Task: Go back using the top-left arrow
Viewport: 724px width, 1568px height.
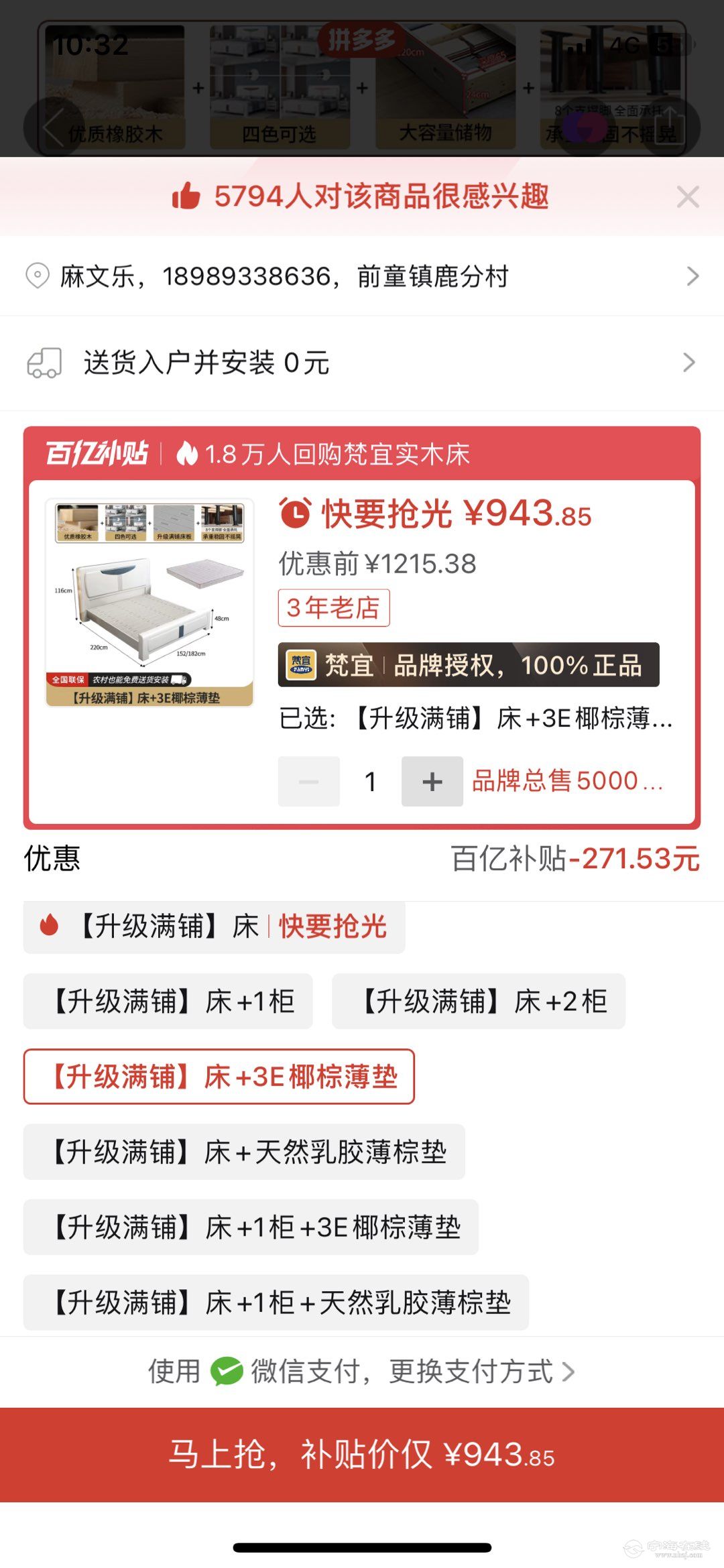Action: [x=54, y=126]
